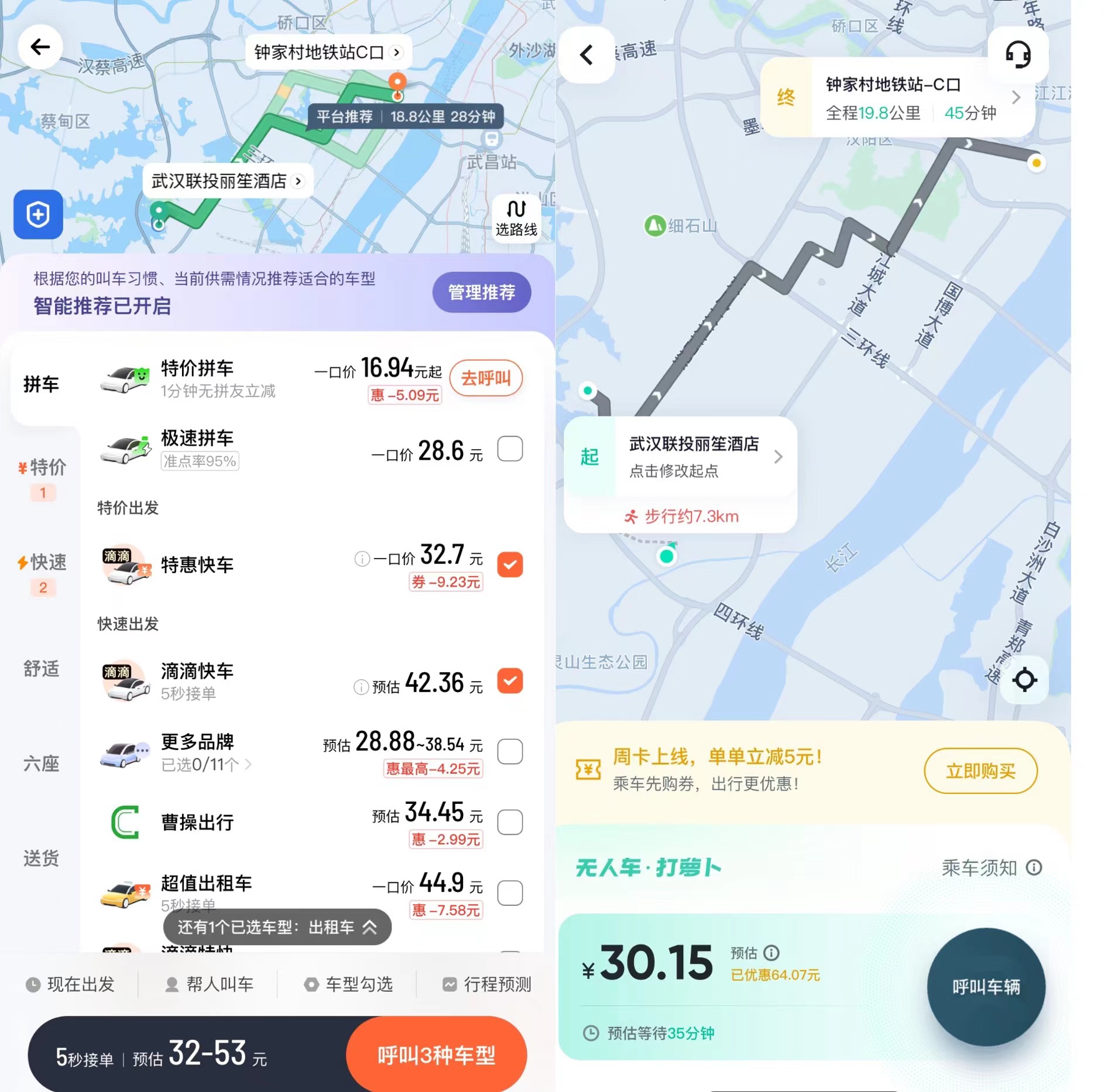Tap 去呼叫 for 特价拼车
Image resolution: width=1111 pixels, height=1092 pixels.
tap(485, 378)
